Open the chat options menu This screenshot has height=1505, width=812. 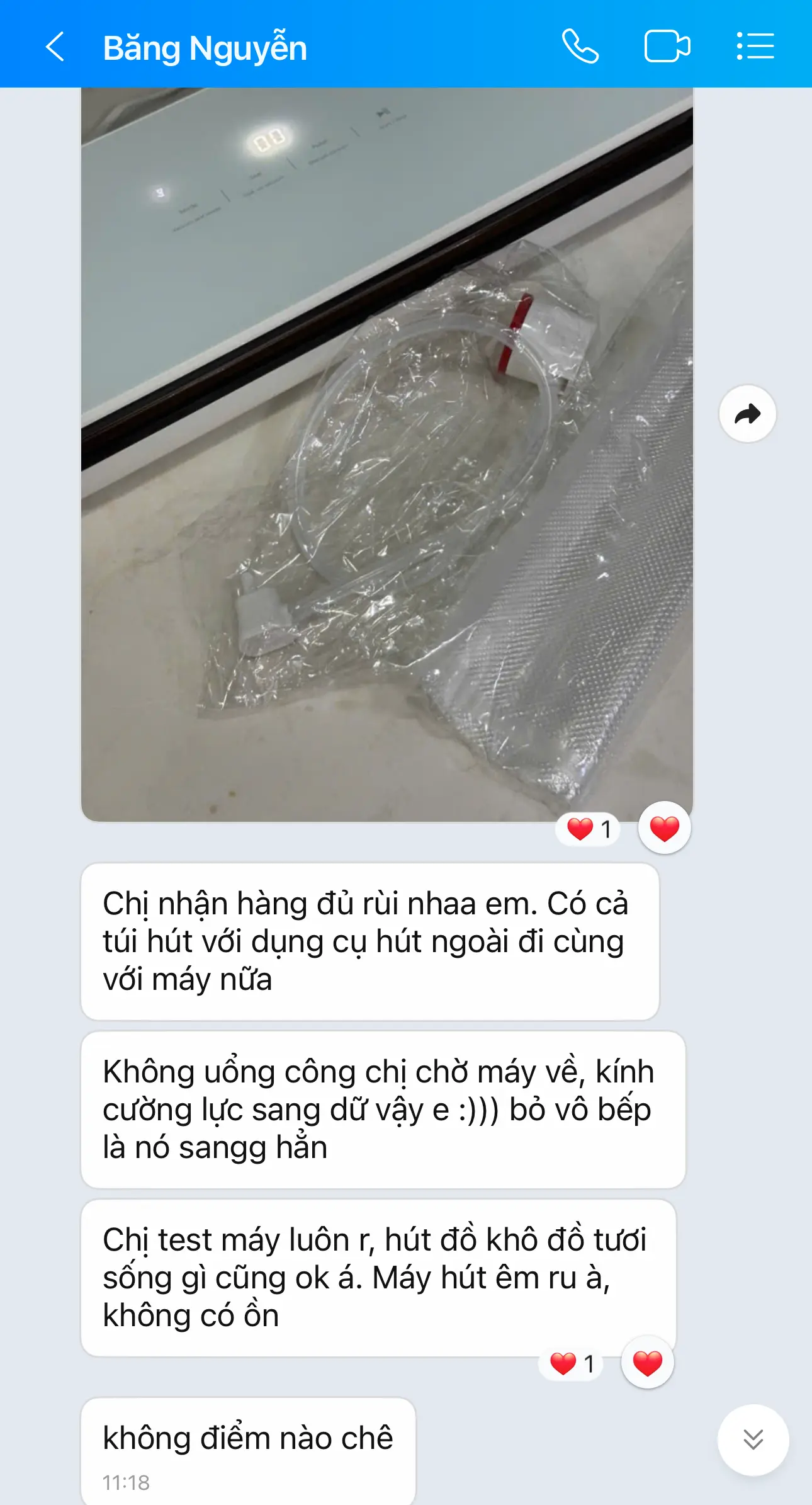pyautogui.click(x=755, y=47)
